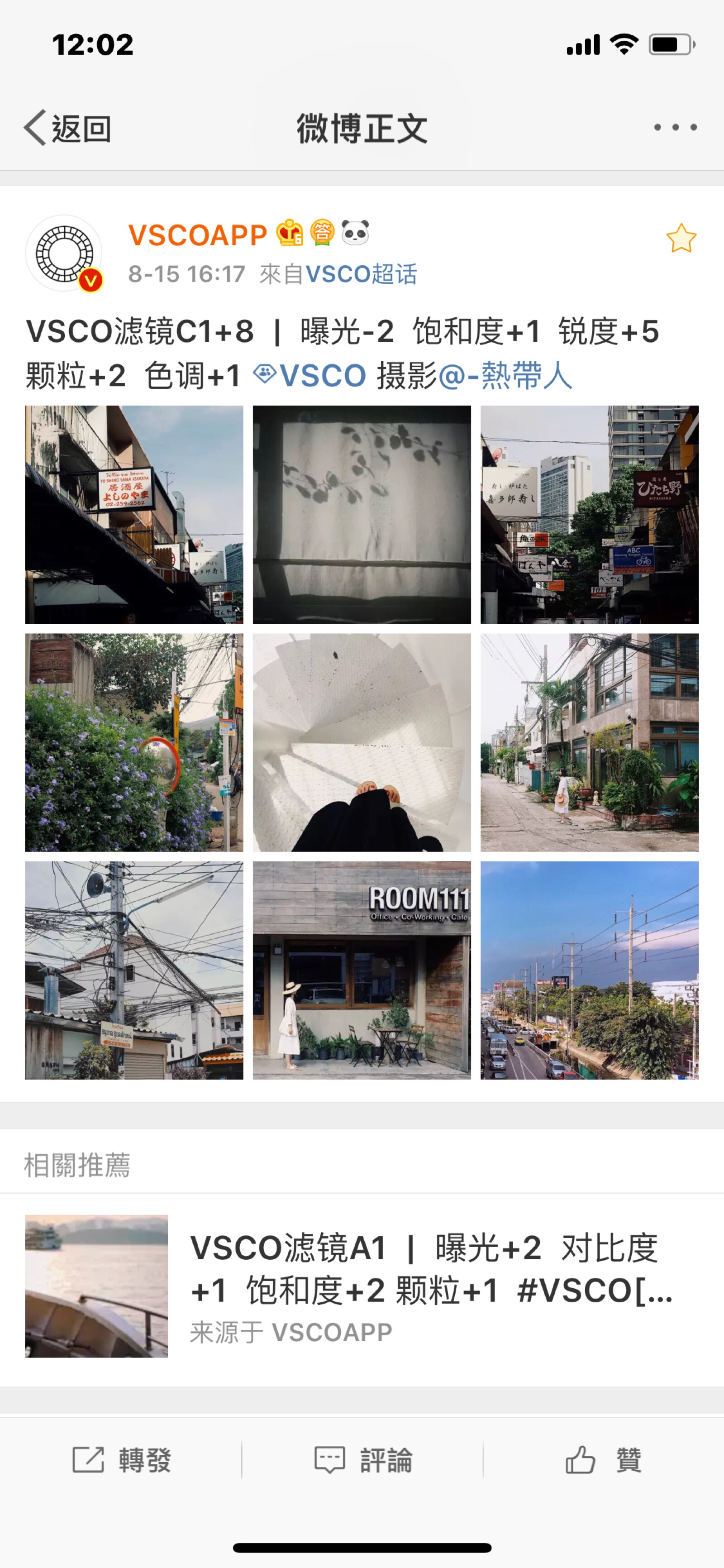Open the VSCOAPP username link
This screenshot has width=724, height=1568.
pyautogui.click(x=197, y=235)
